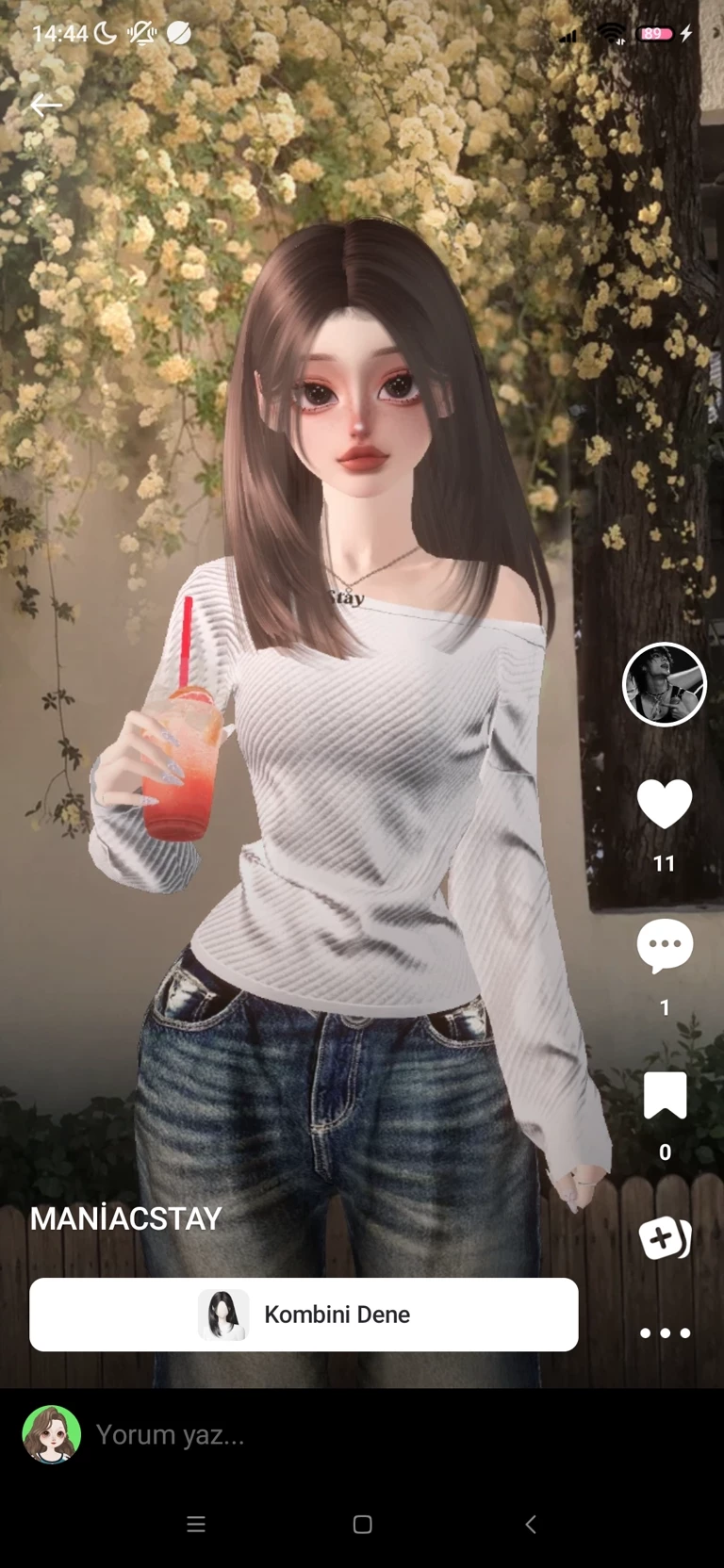Go to the system home screen
724x1568 pixels.
[362, 1524]
